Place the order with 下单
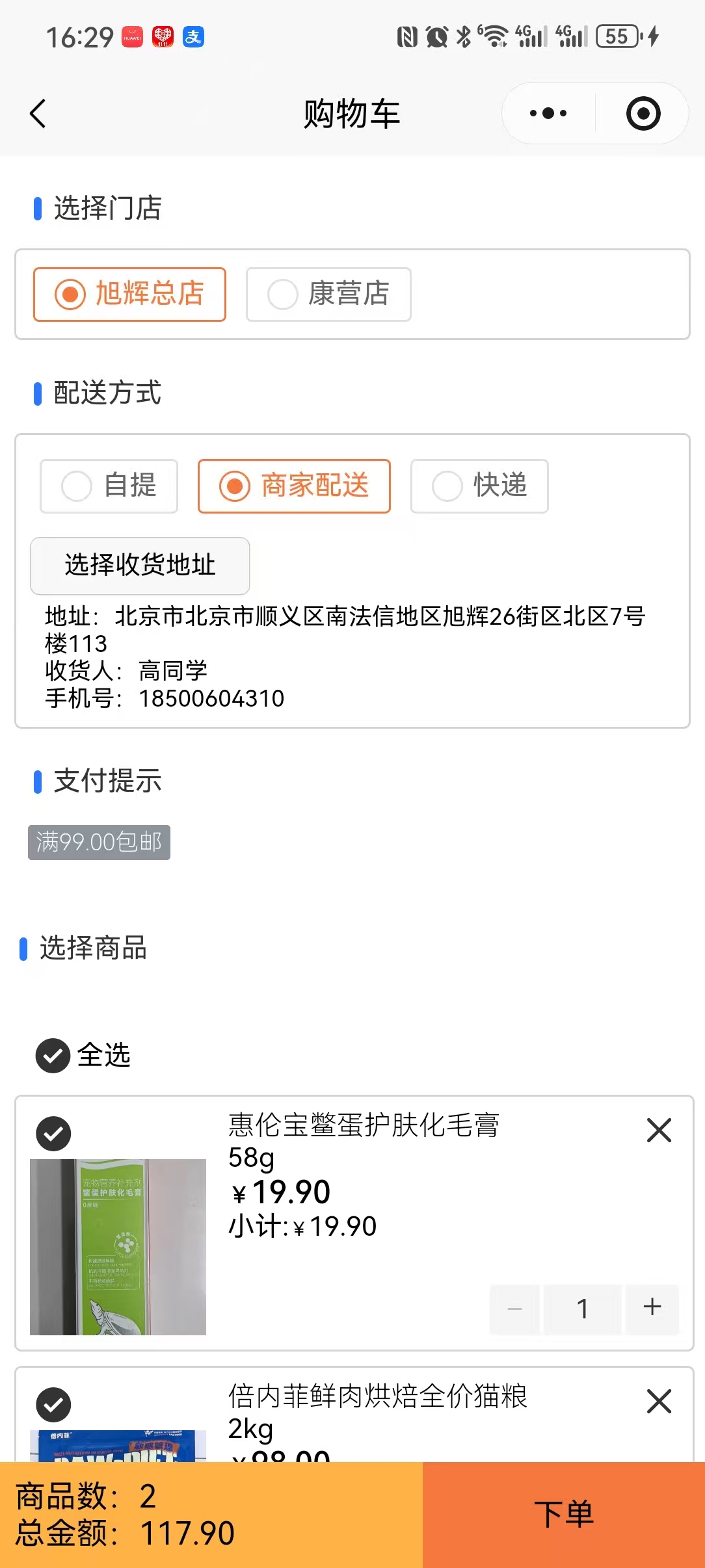Viewport: 705px width, 1568px height. coord(563,1515)
